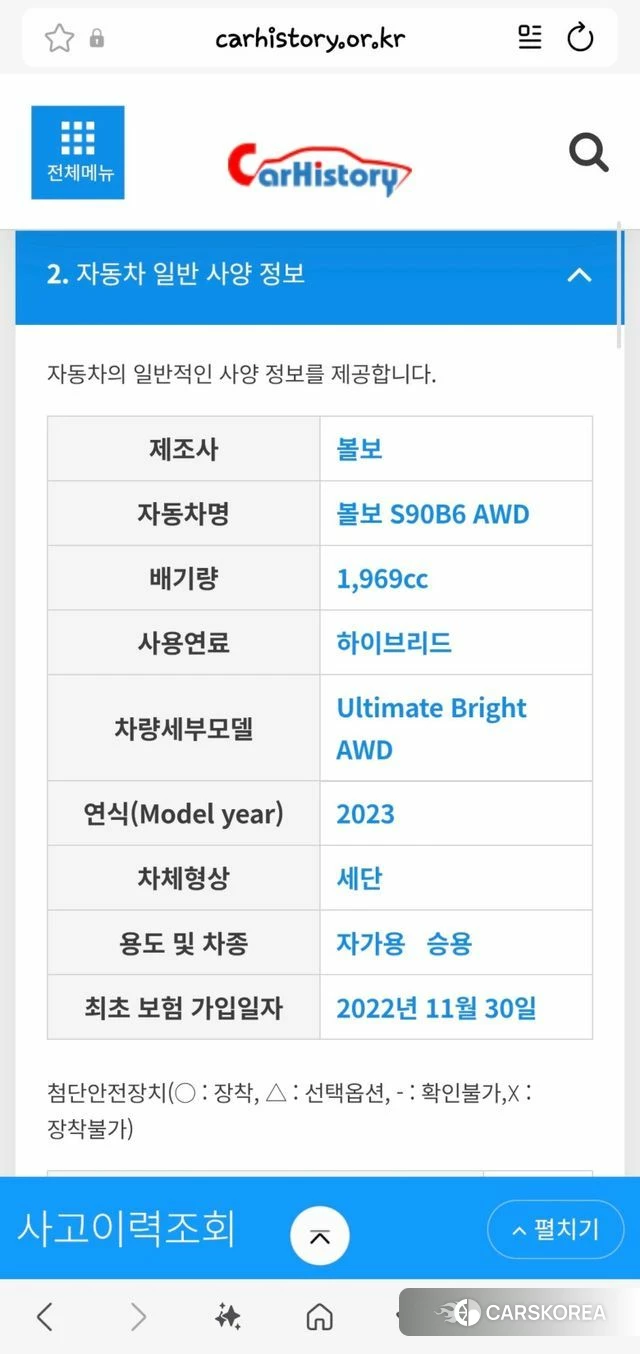Bookmark this page with the star icon
The height and width of the screenshot is (1354, 640).
pyautogui.click(x=59, y=38)
